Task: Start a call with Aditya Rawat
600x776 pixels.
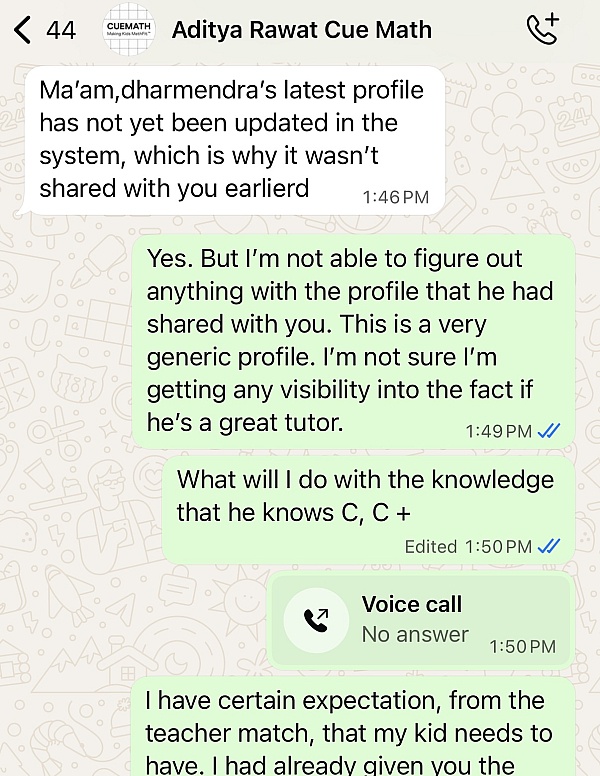Action: (543, 30)
